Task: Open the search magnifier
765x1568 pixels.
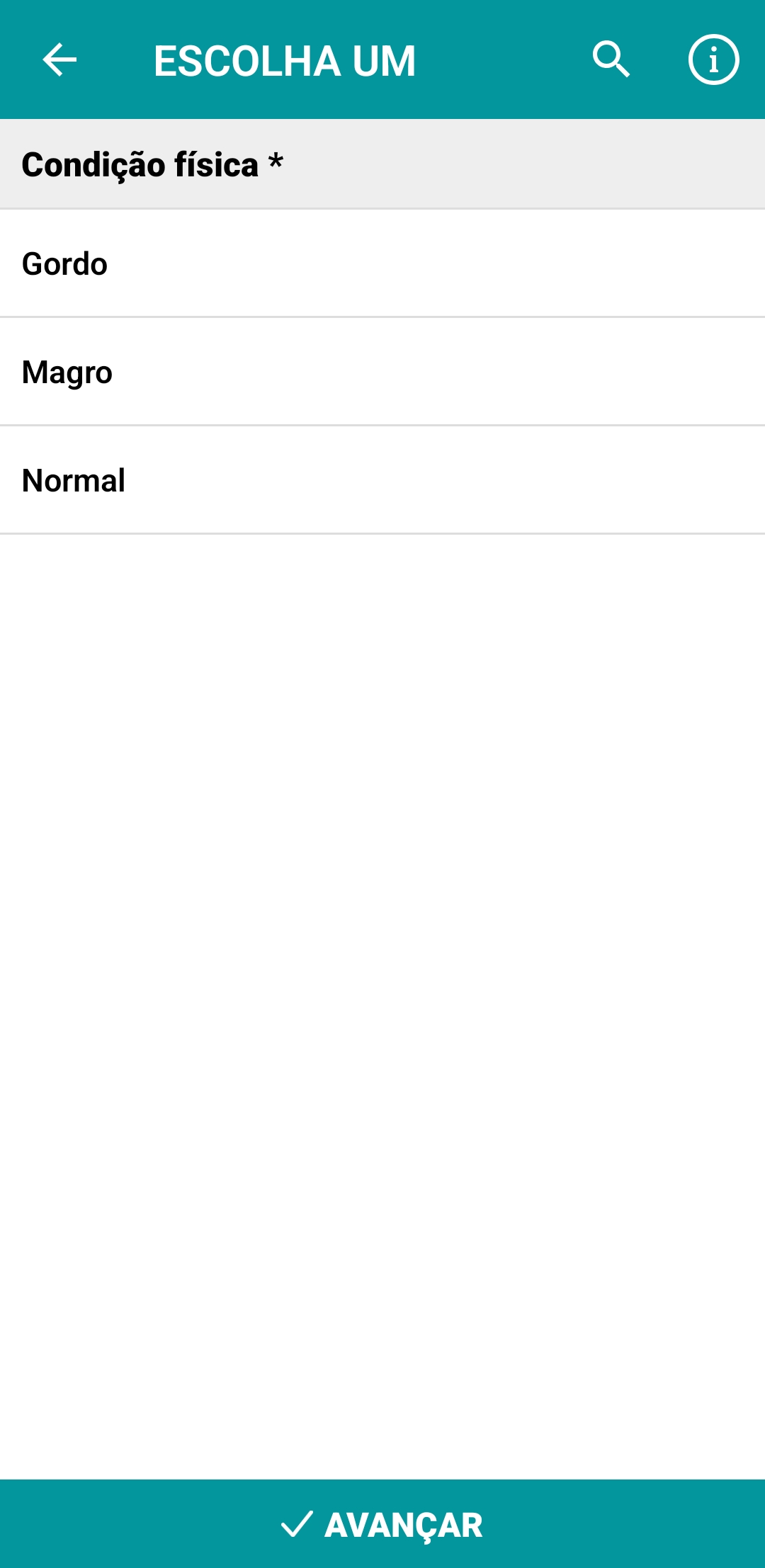Action: tap(611, 59)
